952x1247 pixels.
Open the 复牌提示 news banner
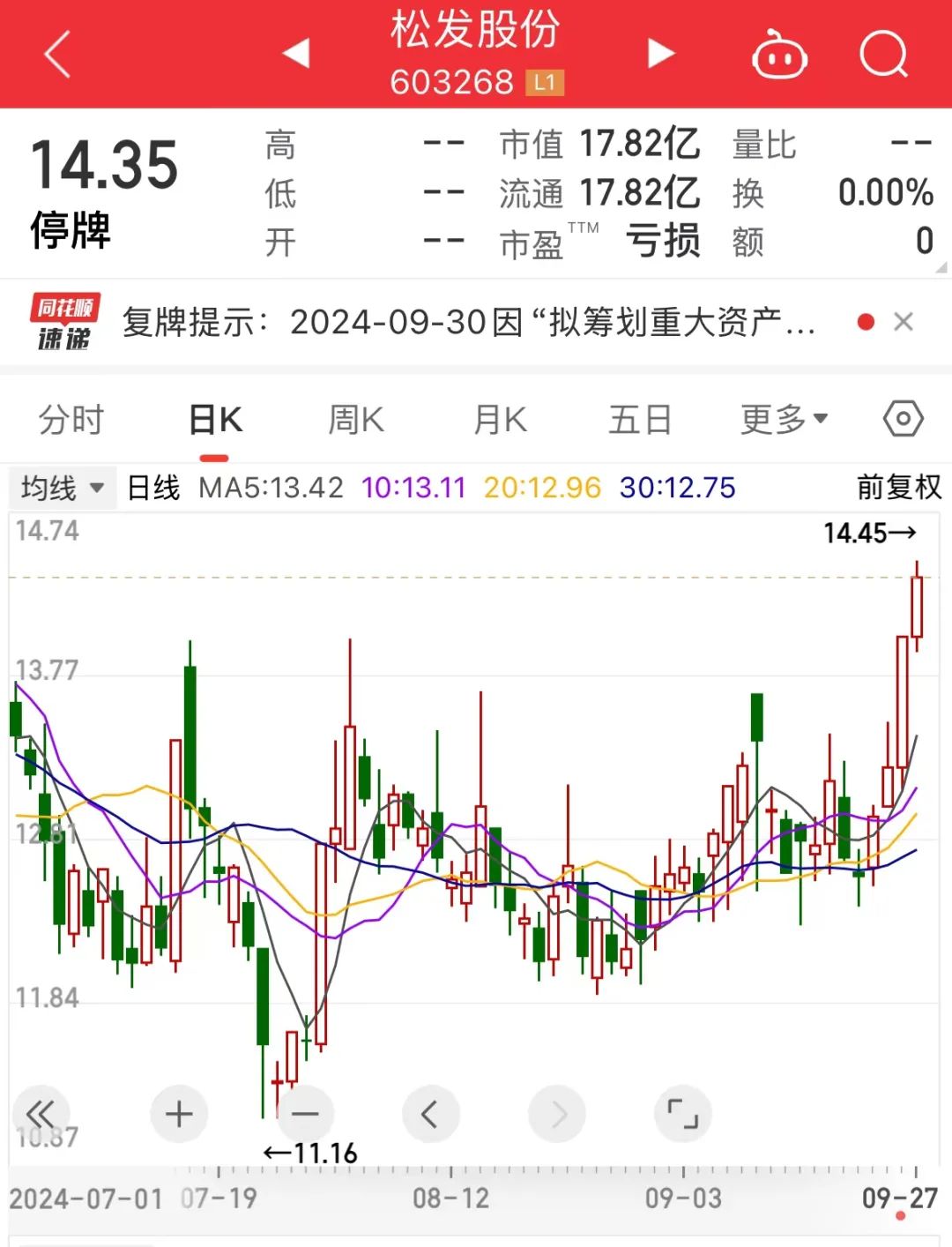coord(467,323)
